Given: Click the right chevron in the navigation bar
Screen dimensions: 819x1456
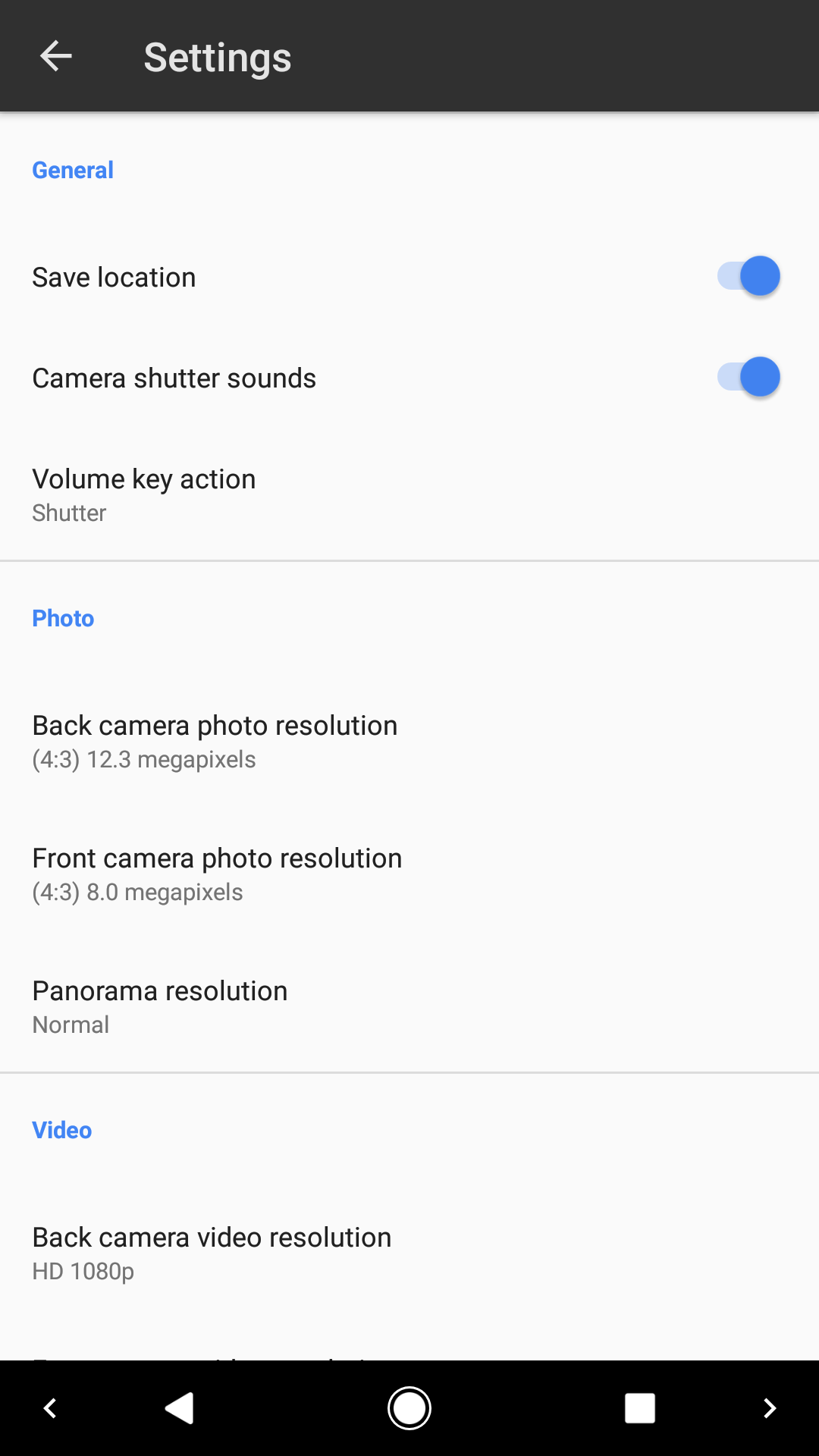Looking at the screenshot, I should click(x=768, y=1408).
